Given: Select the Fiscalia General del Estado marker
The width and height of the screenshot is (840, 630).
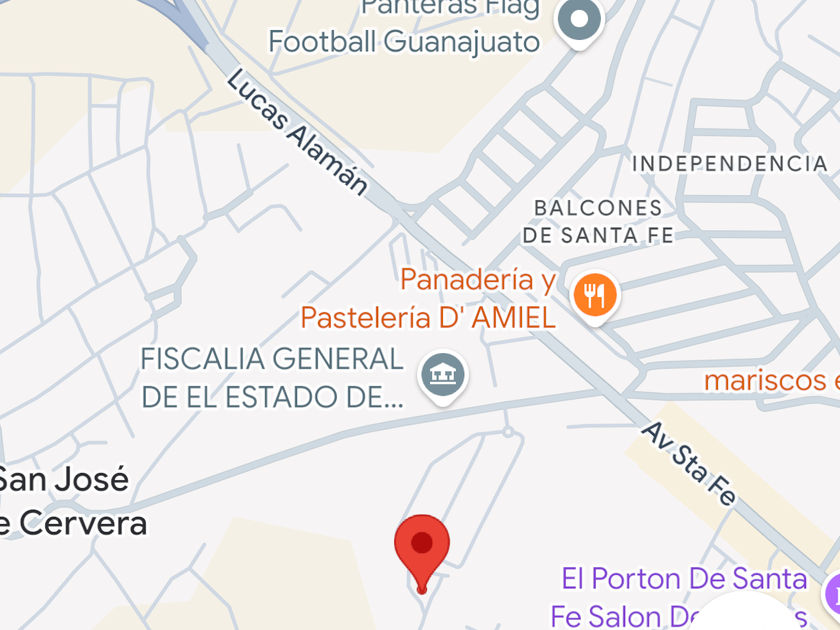Looking at the screenshot, I should (443, 377).
